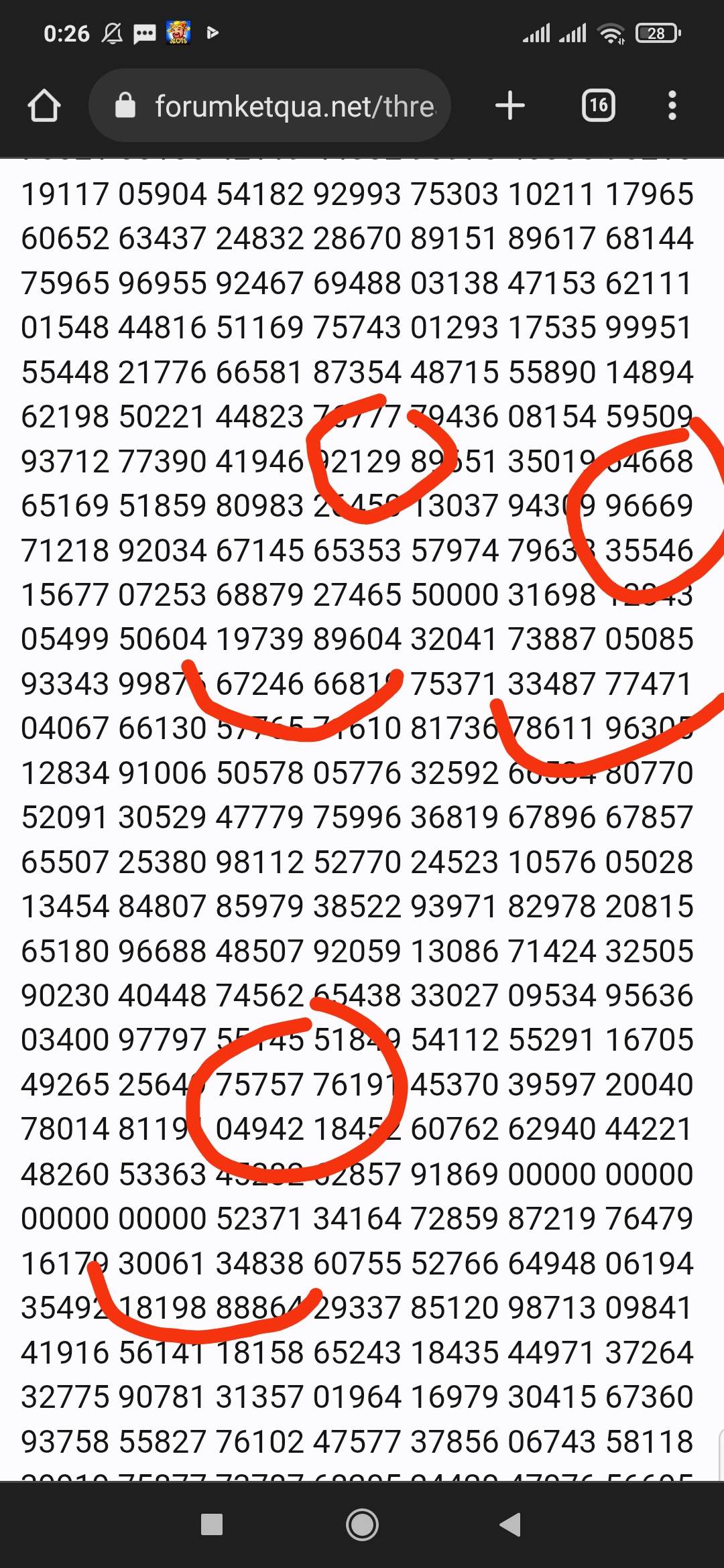This screenshot has width=724, height=1568.
Task: Go to the browser home page
Action: tap(44, 106)
